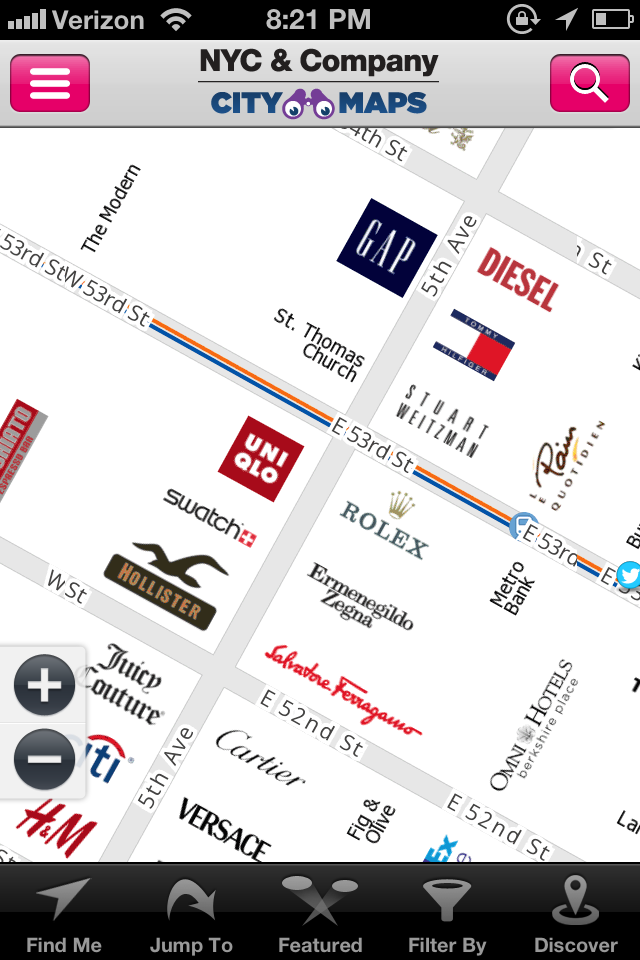This screenshot has height=960, width=640.
Task: Select the Tommy Hilfiger logo
Action: pyautogui.click(x=476, y=347)
